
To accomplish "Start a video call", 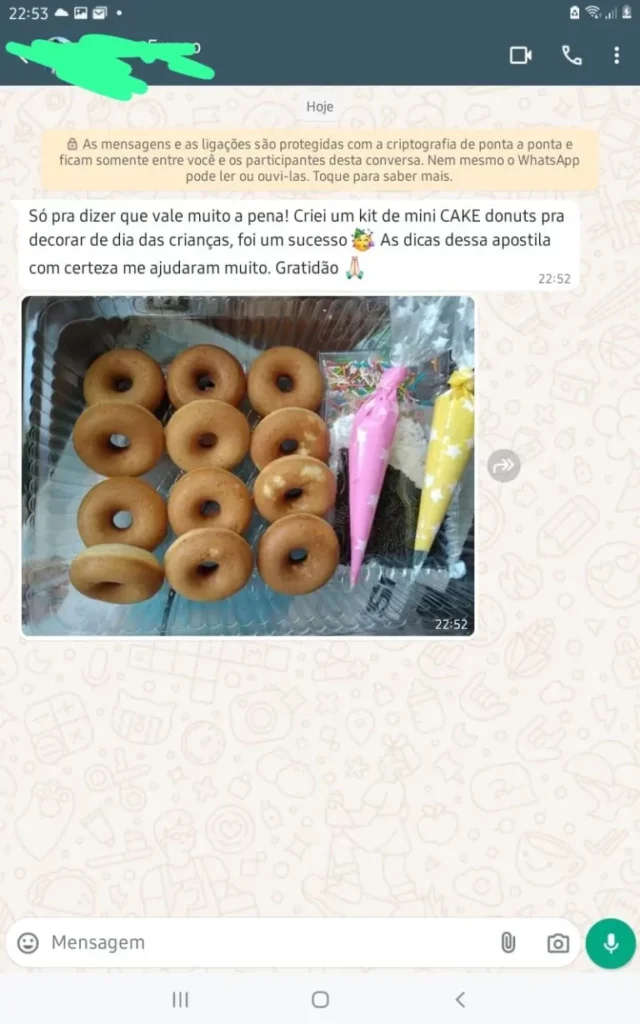I will click(x=520, y=56).
